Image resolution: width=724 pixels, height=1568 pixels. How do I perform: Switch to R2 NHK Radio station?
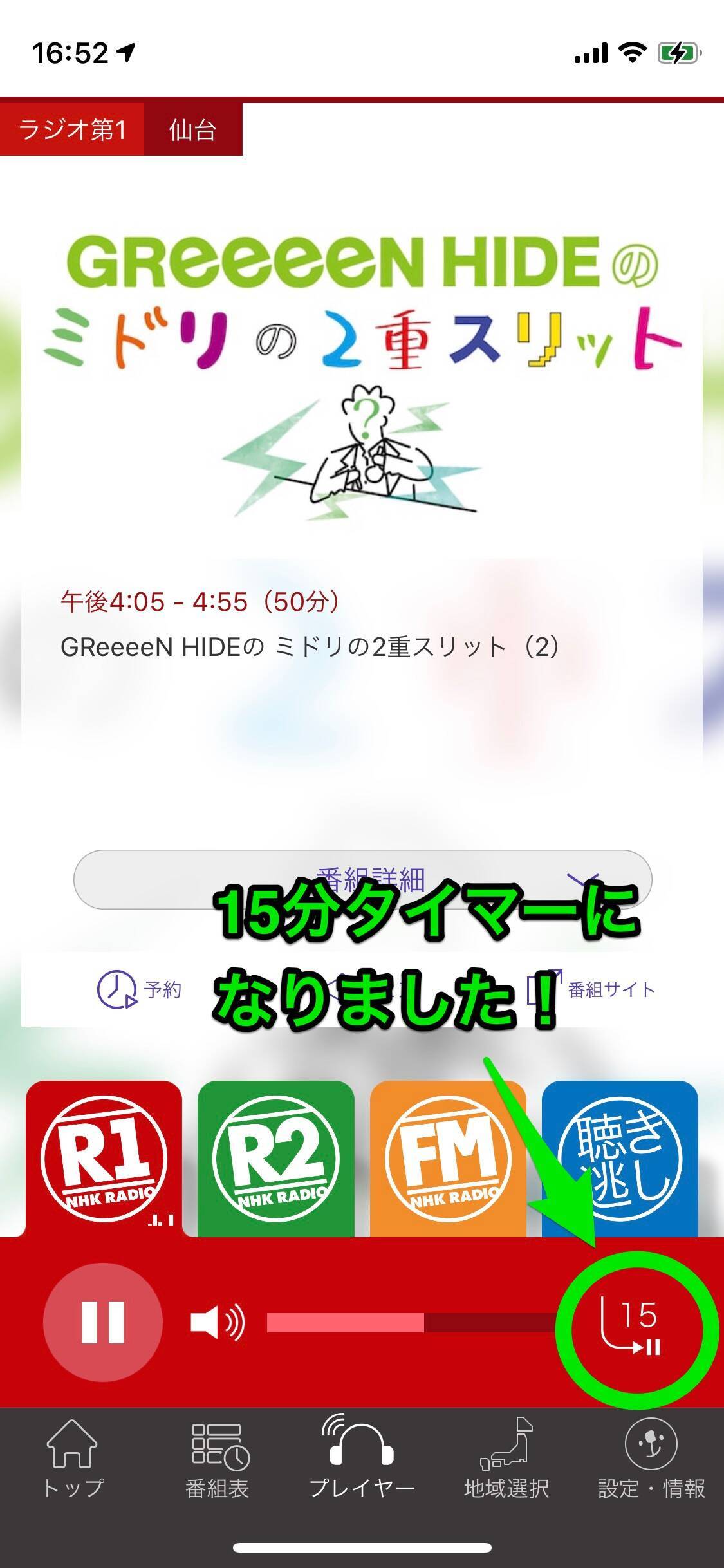275,1160
